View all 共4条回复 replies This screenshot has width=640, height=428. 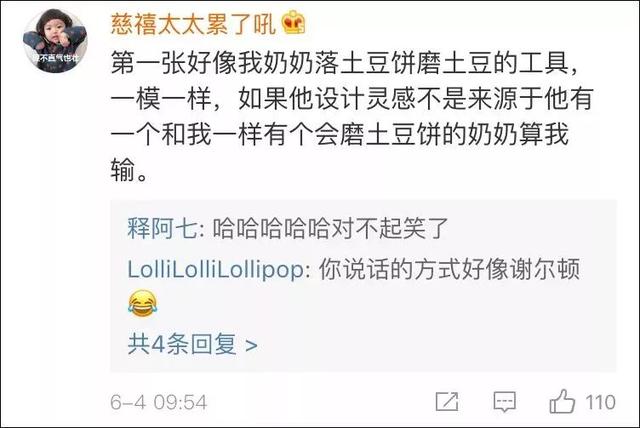click(192, 345)
